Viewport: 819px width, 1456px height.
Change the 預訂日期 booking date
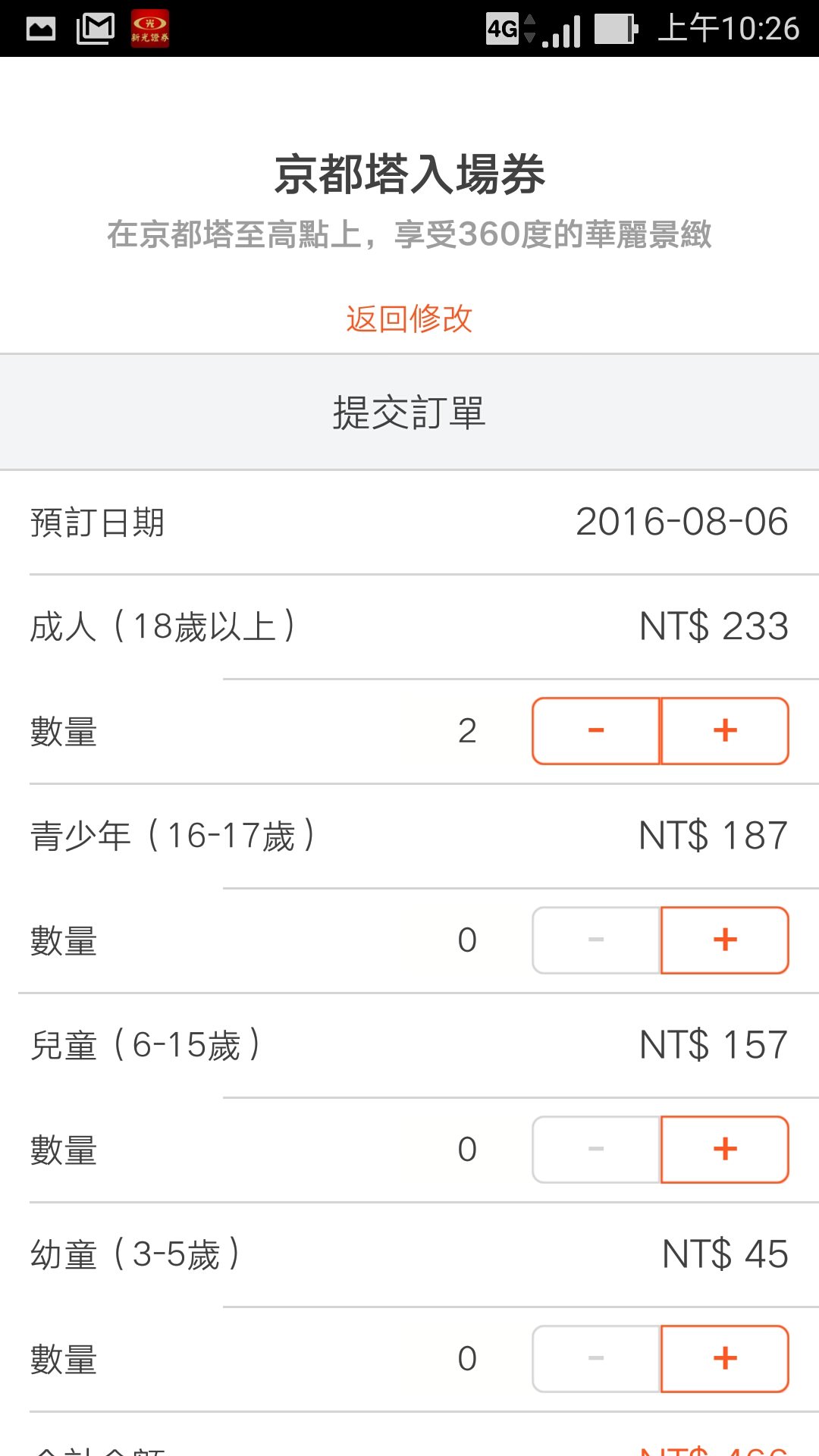coord(681,522)
